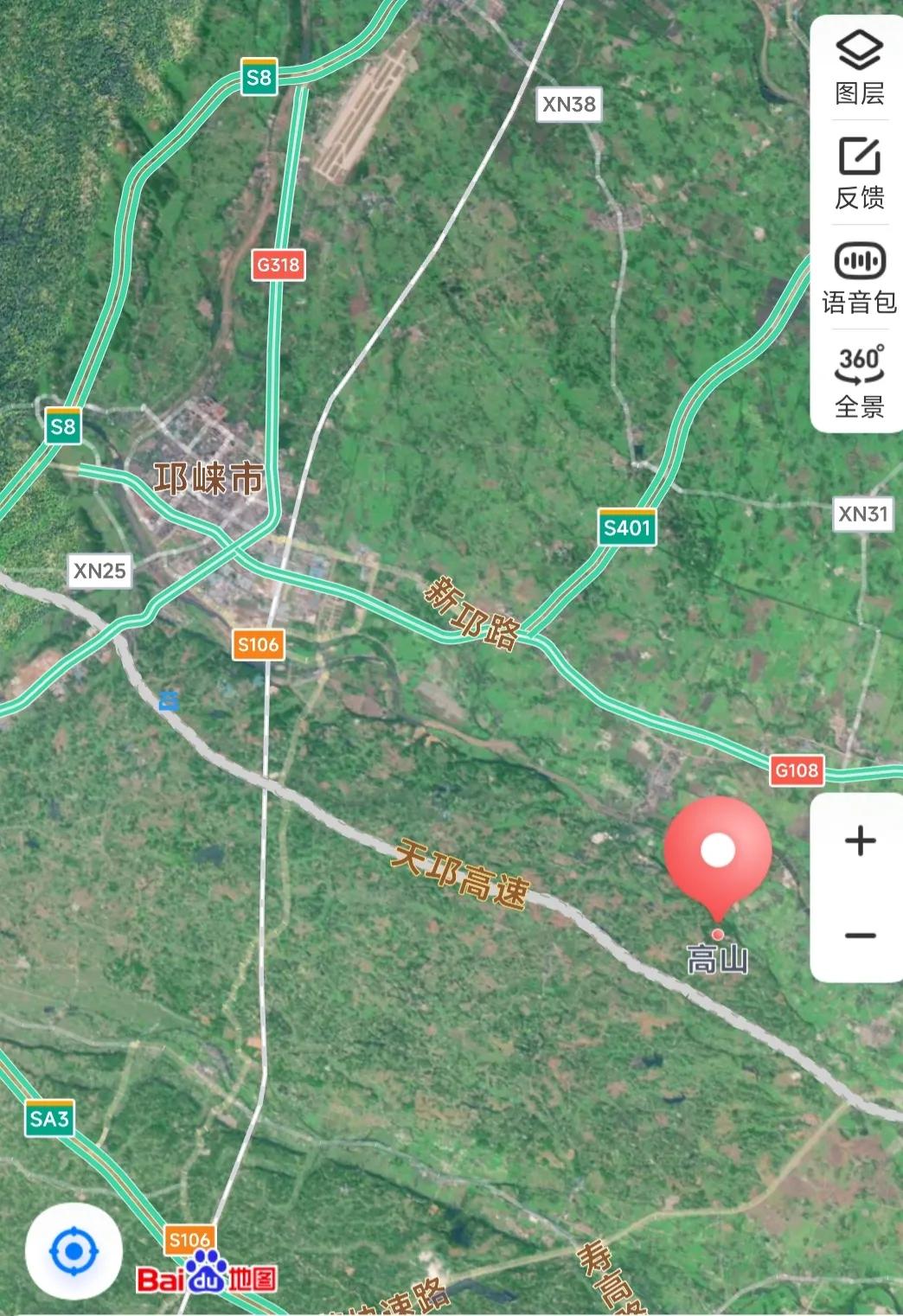This screenshot has height=1316, width=903.
Task: Open 反馈 feedback option
Action: tap(859, 173)
